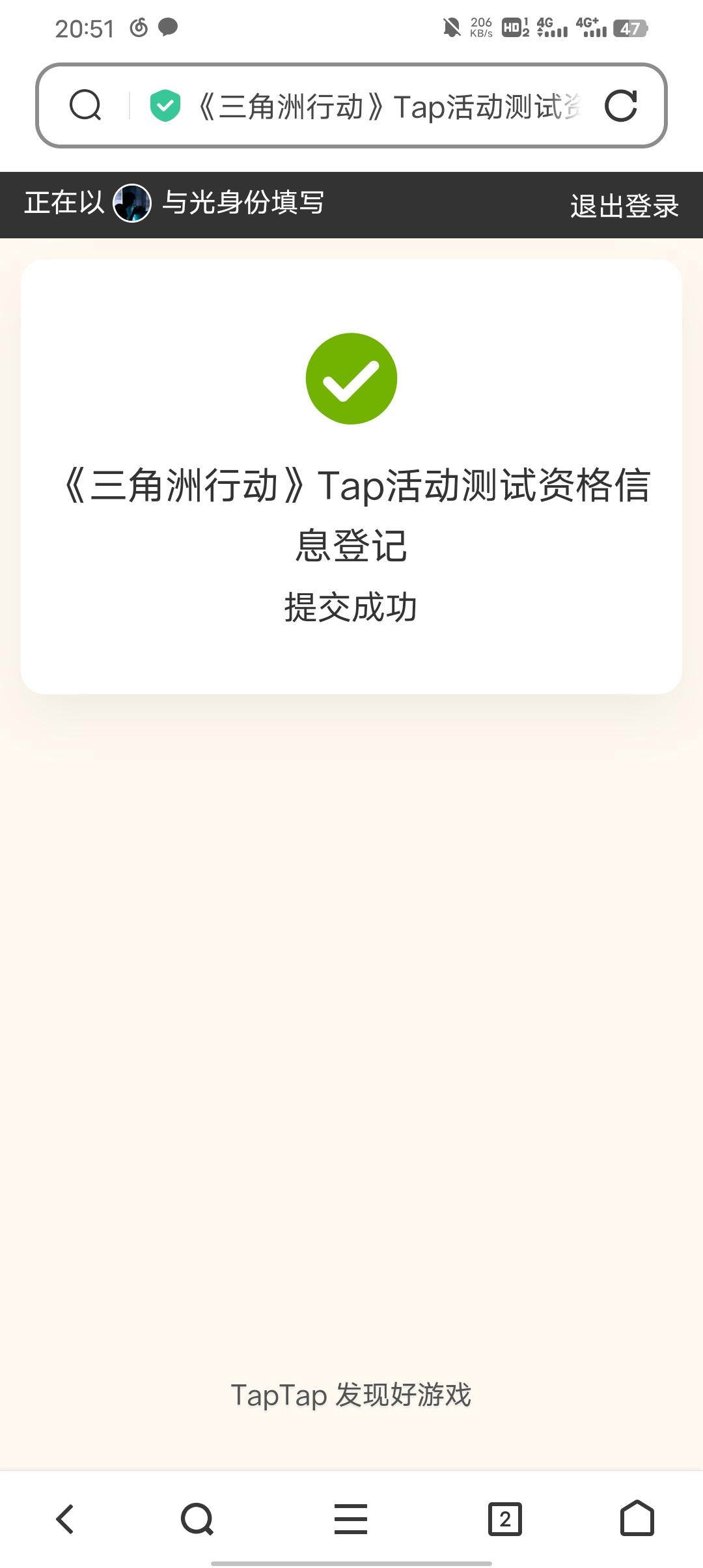Tap the 退出登录 logout link
703x1568 pixels.
[x=624, y=204]
